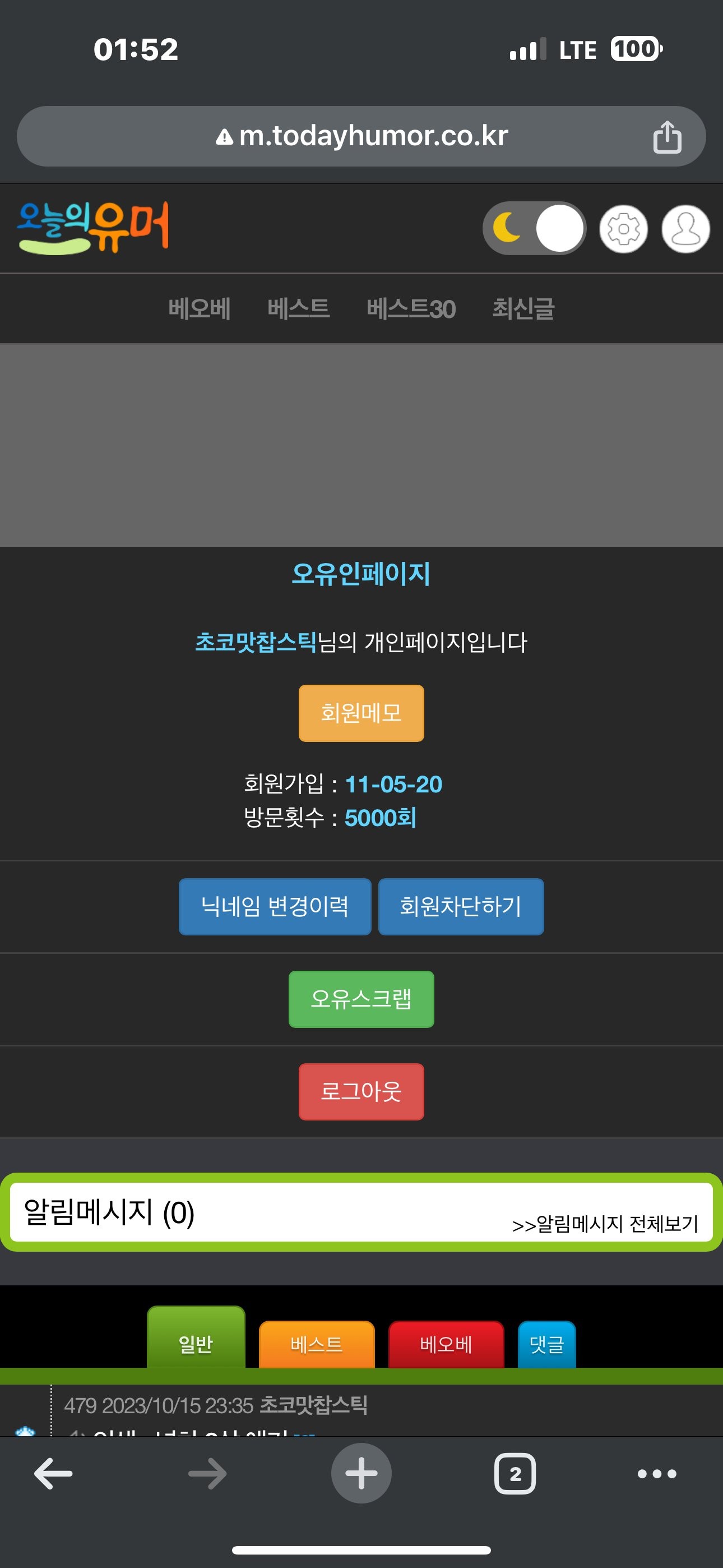
Task: Tap 회원차단하기 button
Action: pos(461,906)
